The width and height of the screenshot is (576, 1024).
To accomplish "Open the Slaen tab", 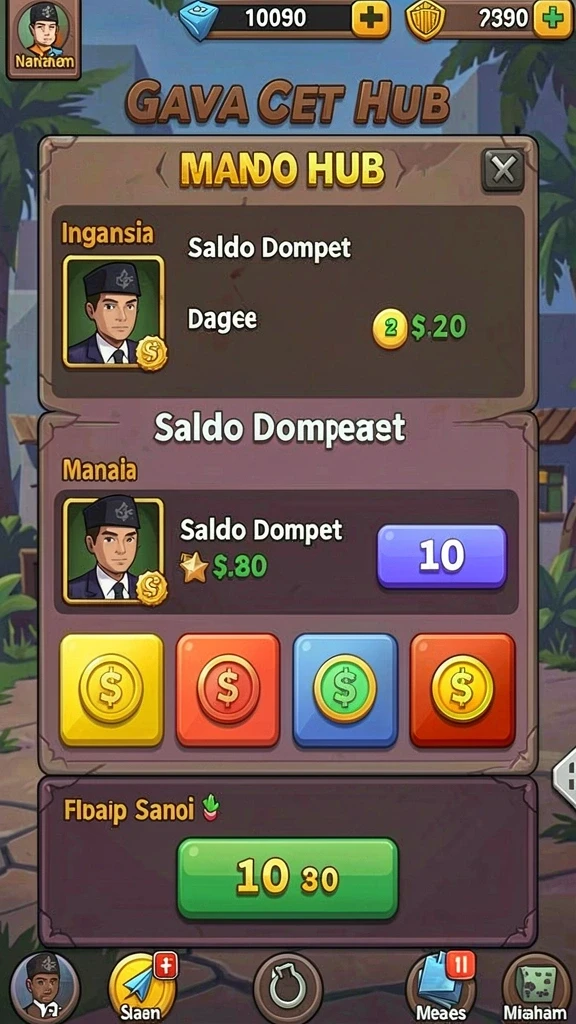I will (142, 988).
